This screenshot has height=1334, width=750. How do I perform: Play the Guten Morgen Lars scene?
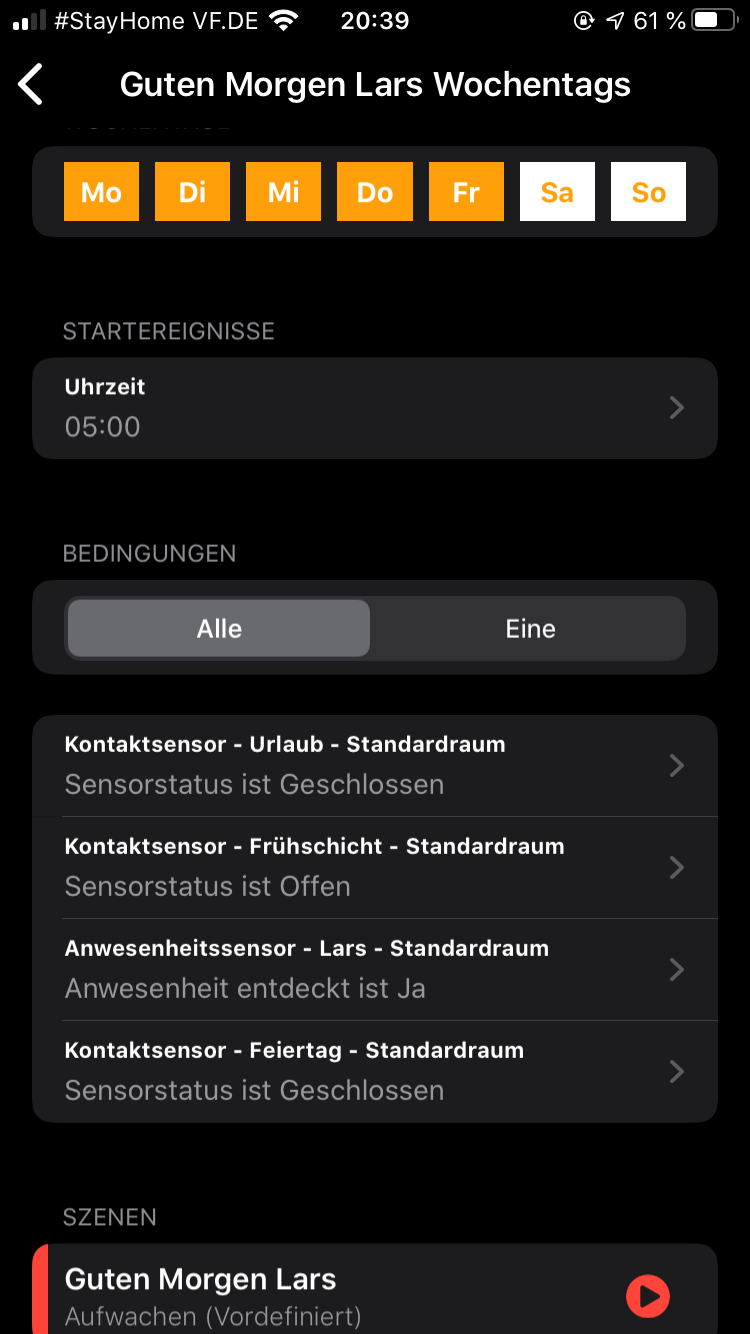(x=647, y=1297)
